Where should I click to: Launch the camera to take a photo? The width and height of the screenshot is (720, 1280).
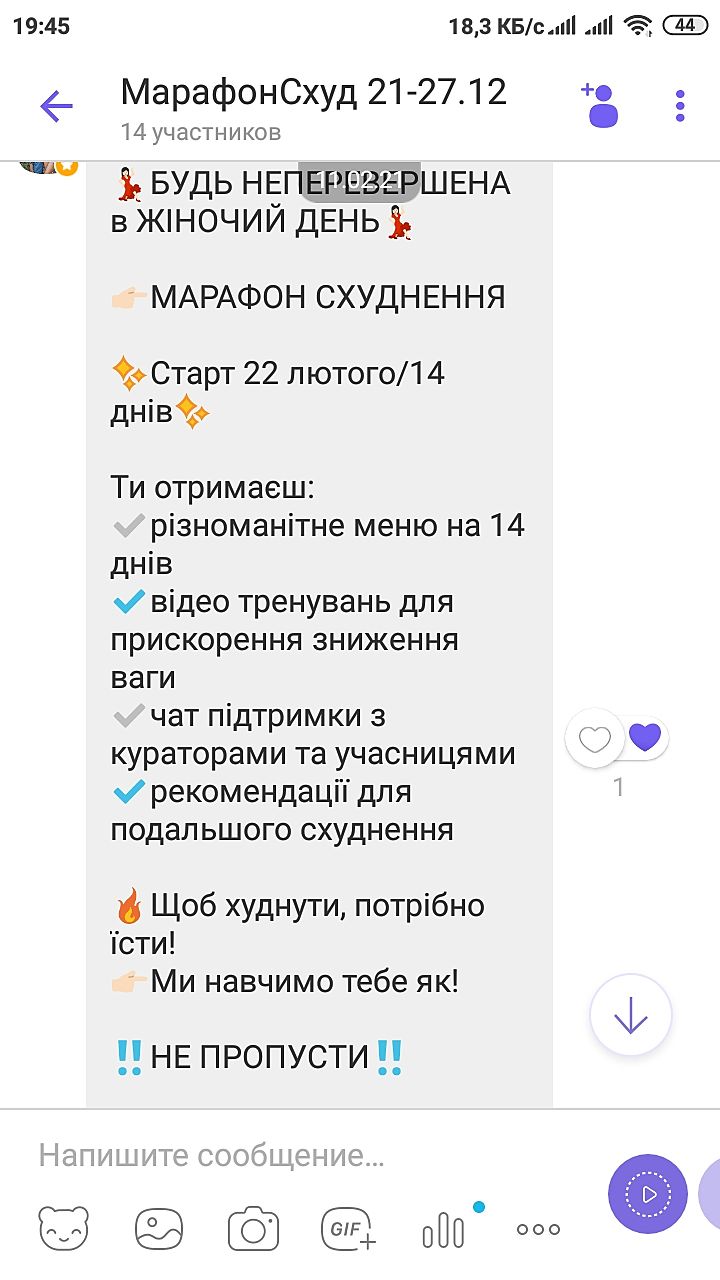pyautogui.click(x=252, y=1229)
